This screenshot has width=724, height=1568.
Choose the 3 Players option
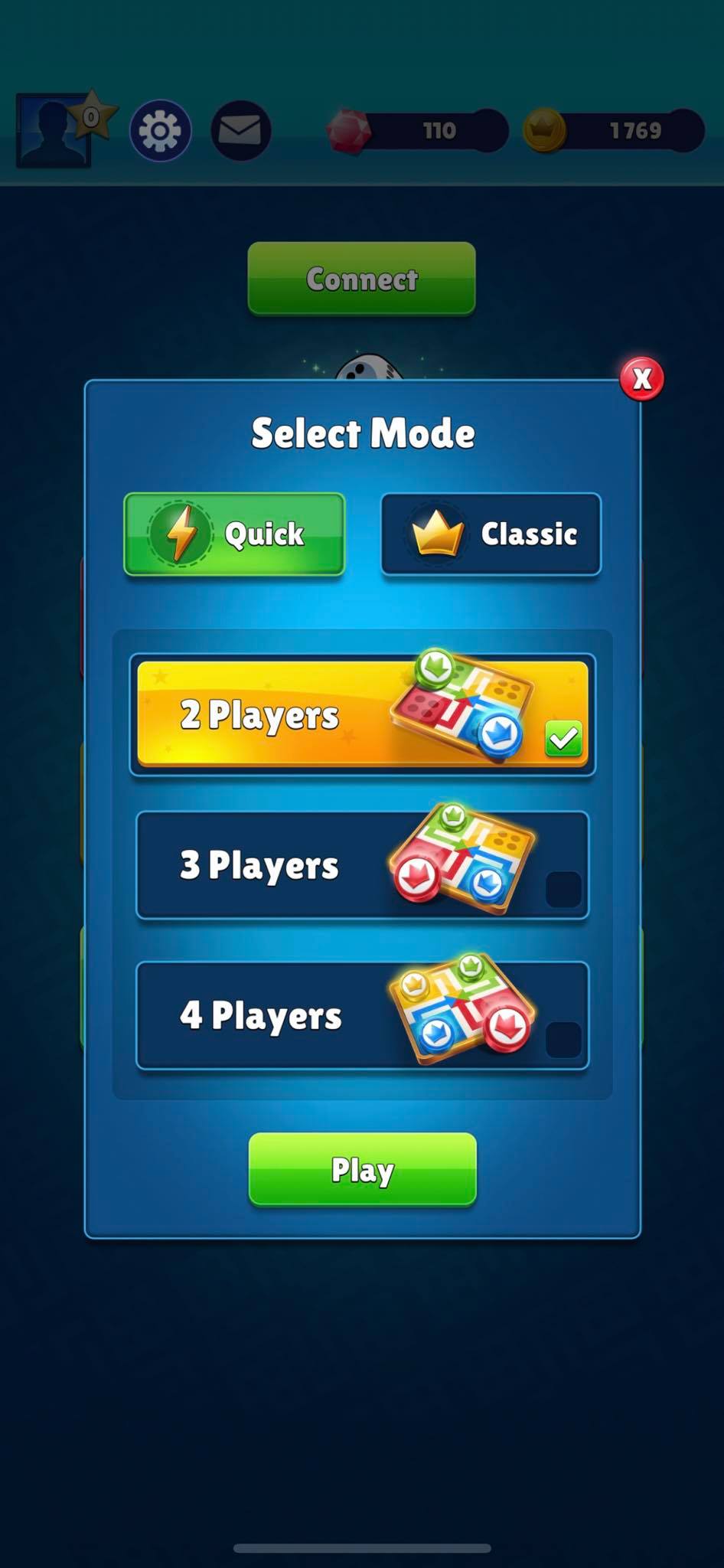tap(362, 865)
